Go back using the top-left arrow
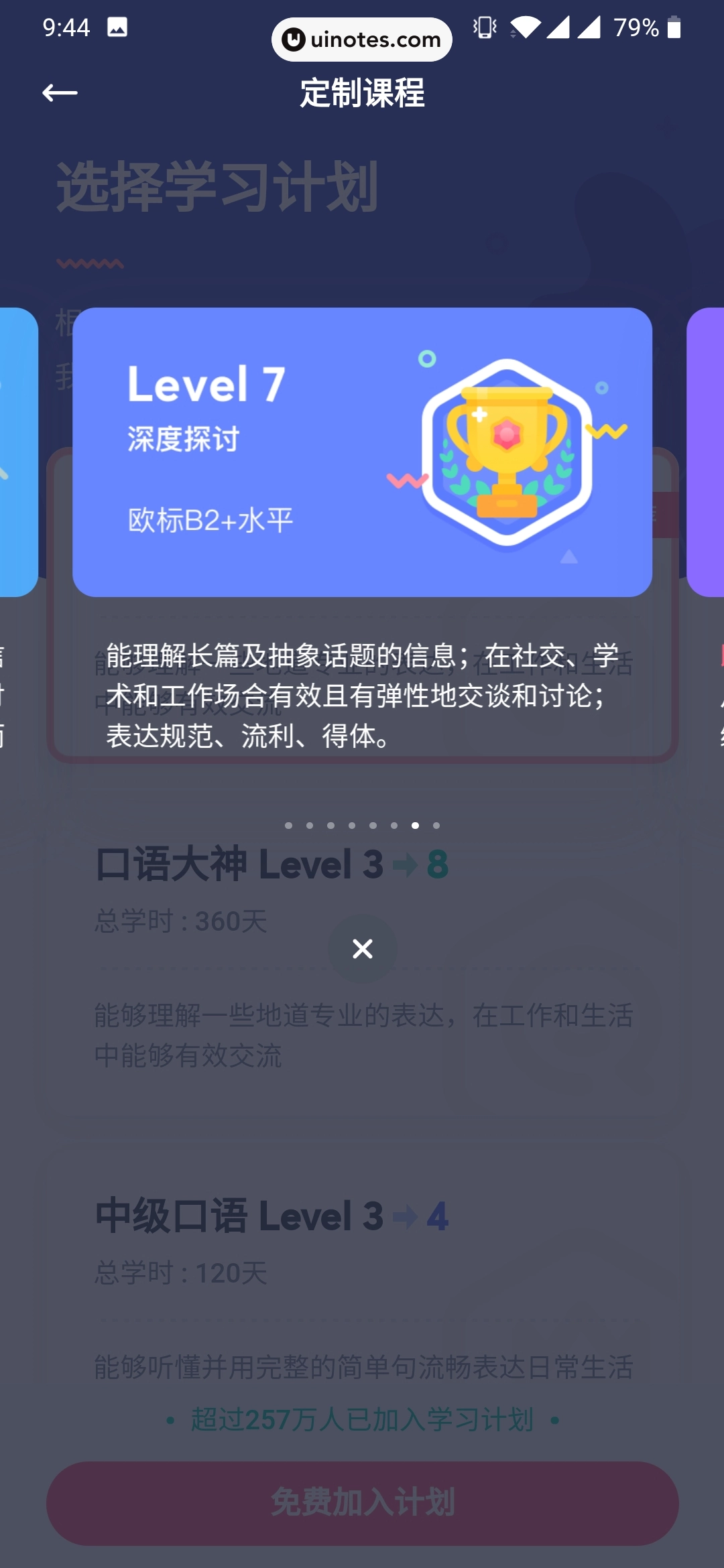This screenshot has width=724, height=1568. (x=60, y=92)
